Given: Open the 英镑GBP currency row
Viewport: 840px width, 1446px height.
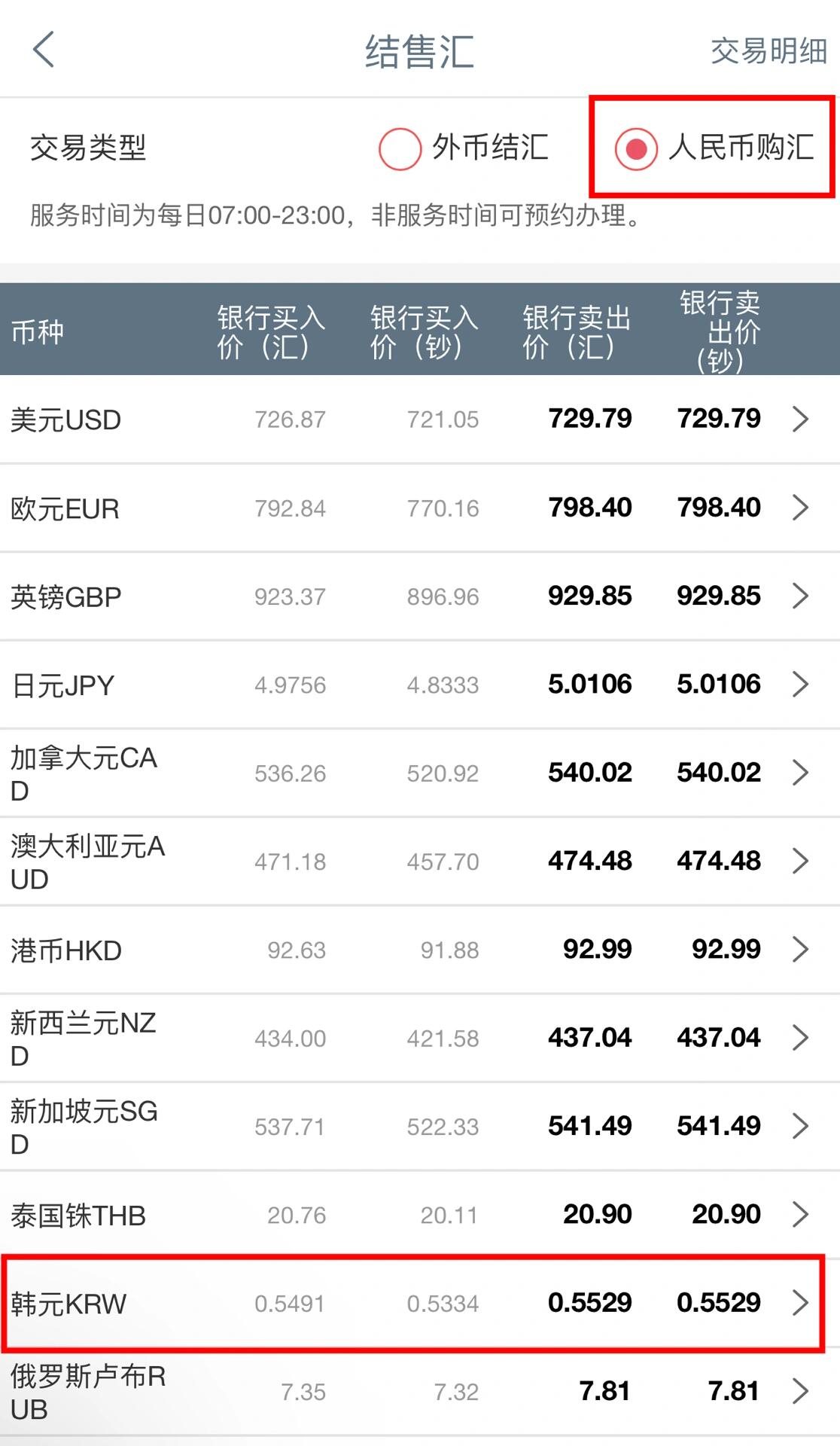Looking at the screenshot, I should [x=420, y=596].
